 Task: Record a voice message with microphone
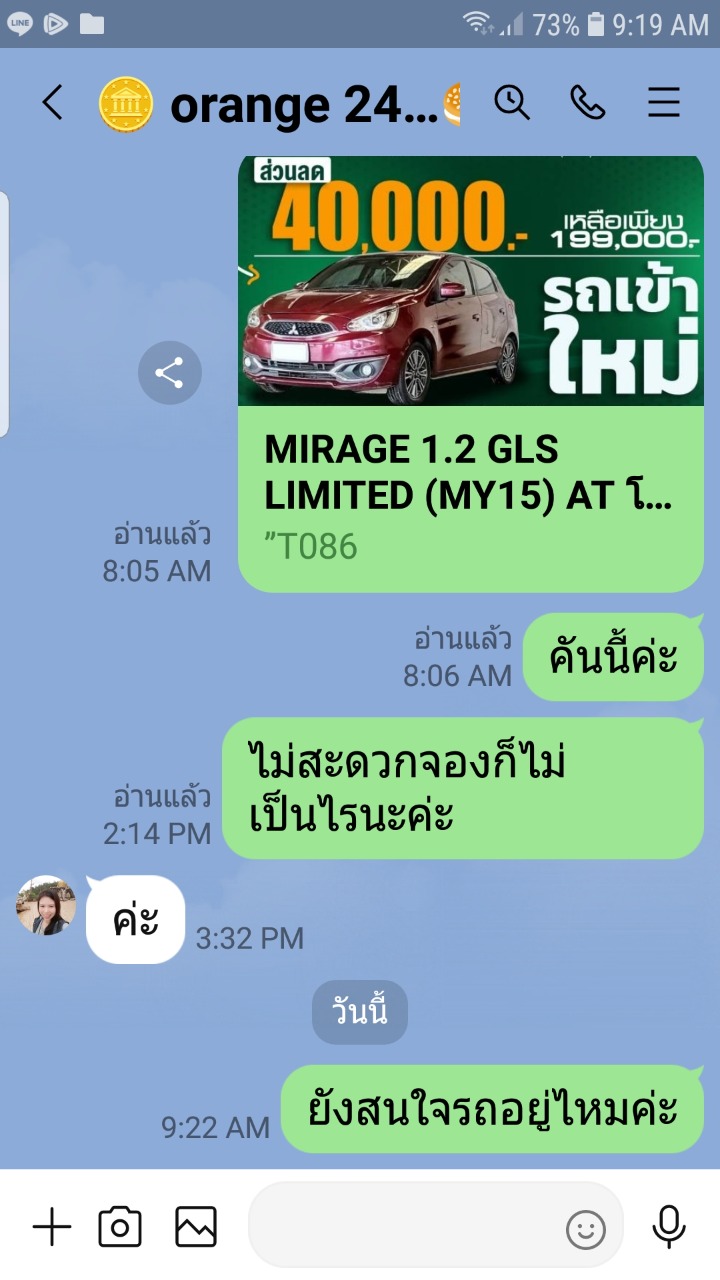pyautogui.click(x=668, y=1226)
